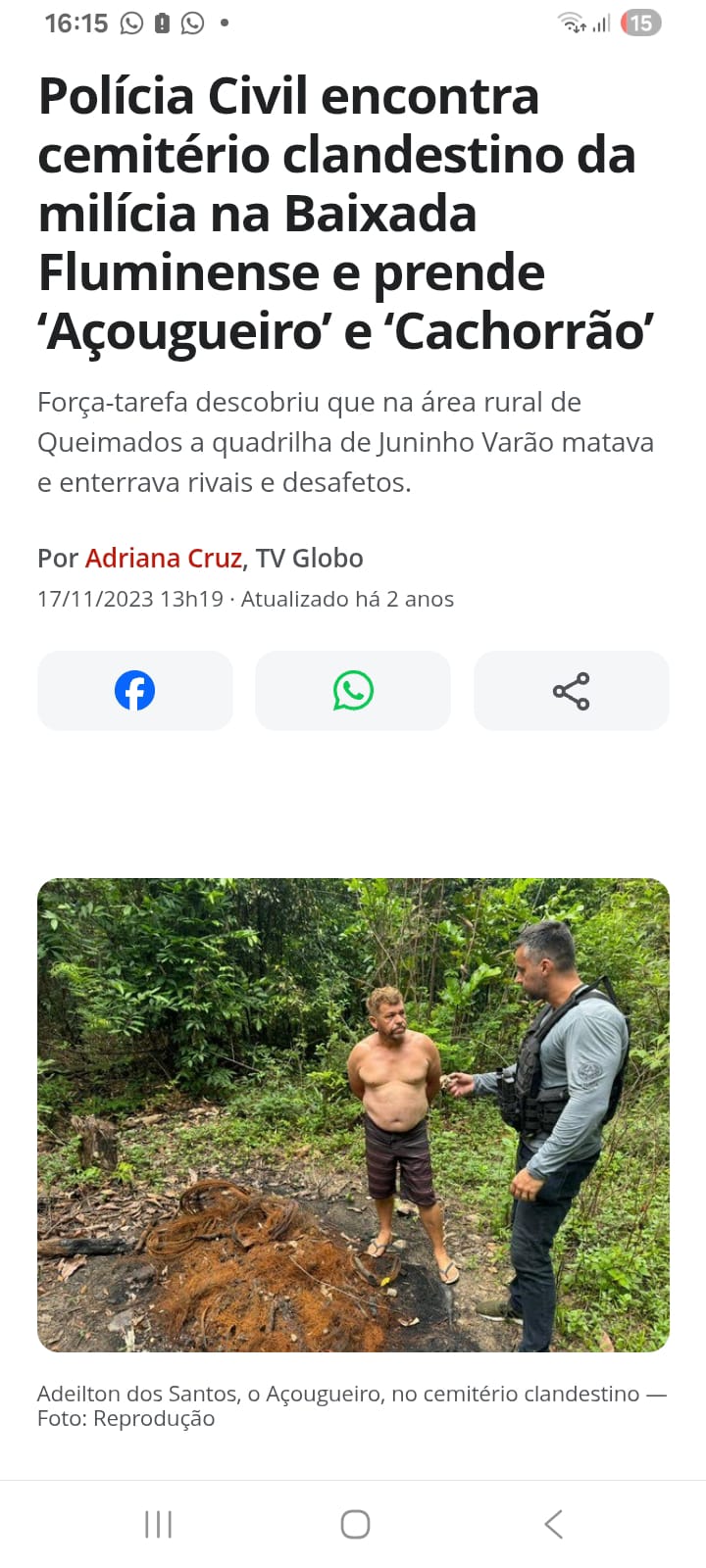
Task: Open the generic share options button
Action: (571, 691)
